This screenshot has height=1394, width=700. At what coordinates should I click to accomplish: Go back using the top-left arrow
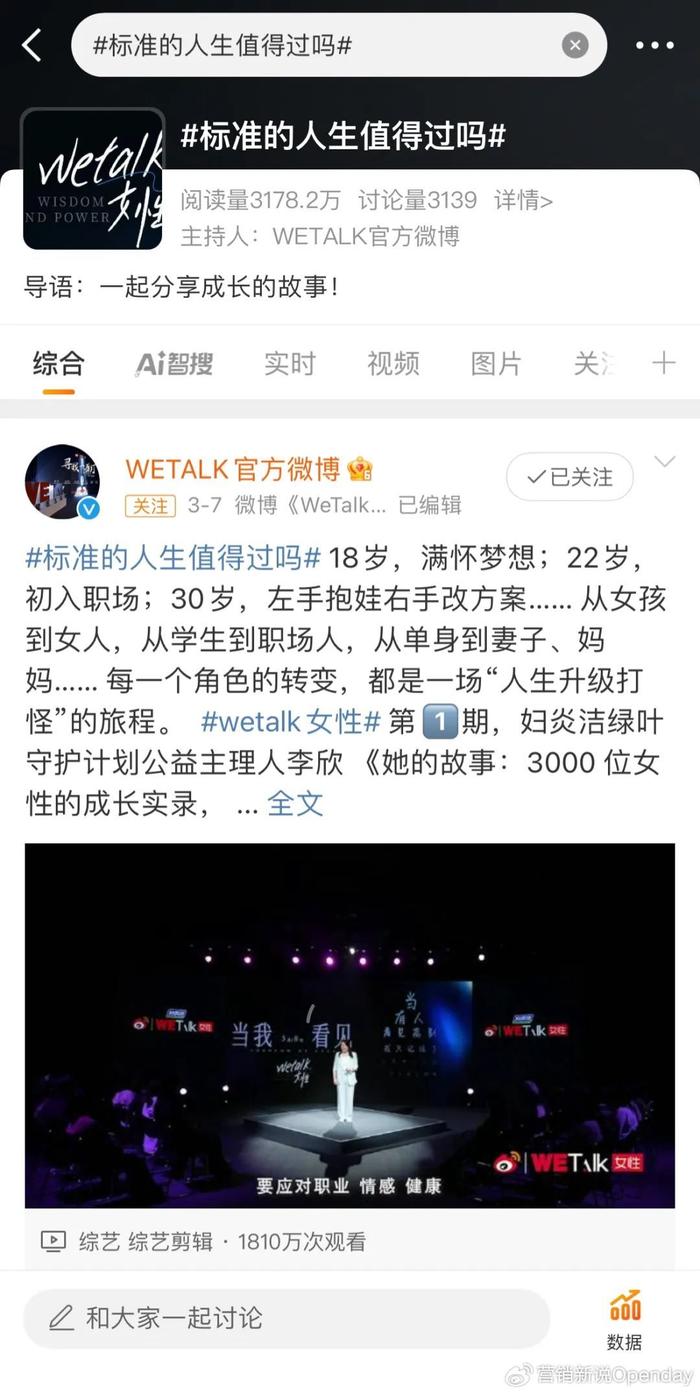pos(32,45)
